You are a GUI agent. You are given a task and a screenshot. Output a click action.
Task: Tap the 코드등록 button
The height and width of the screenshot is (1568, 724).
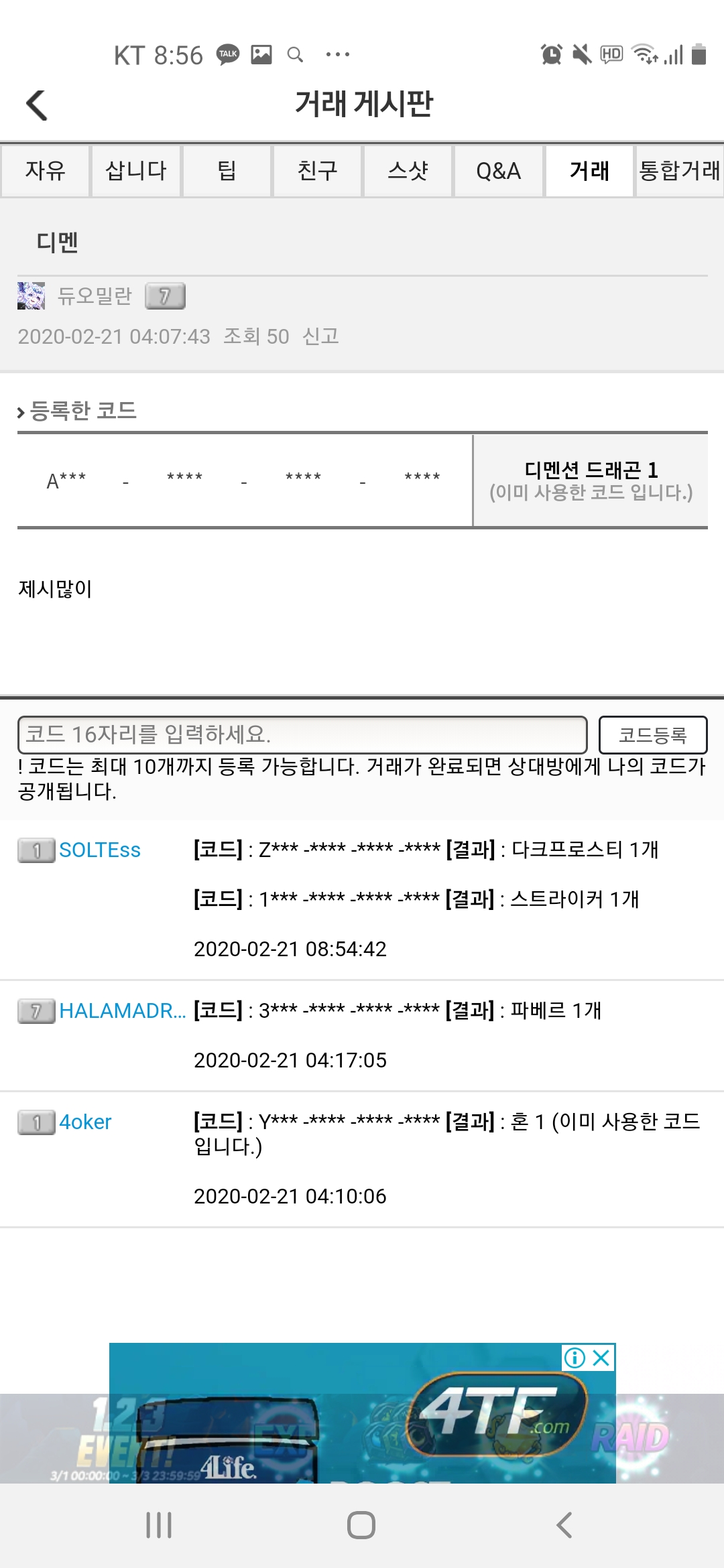click(x=652, y=735)
